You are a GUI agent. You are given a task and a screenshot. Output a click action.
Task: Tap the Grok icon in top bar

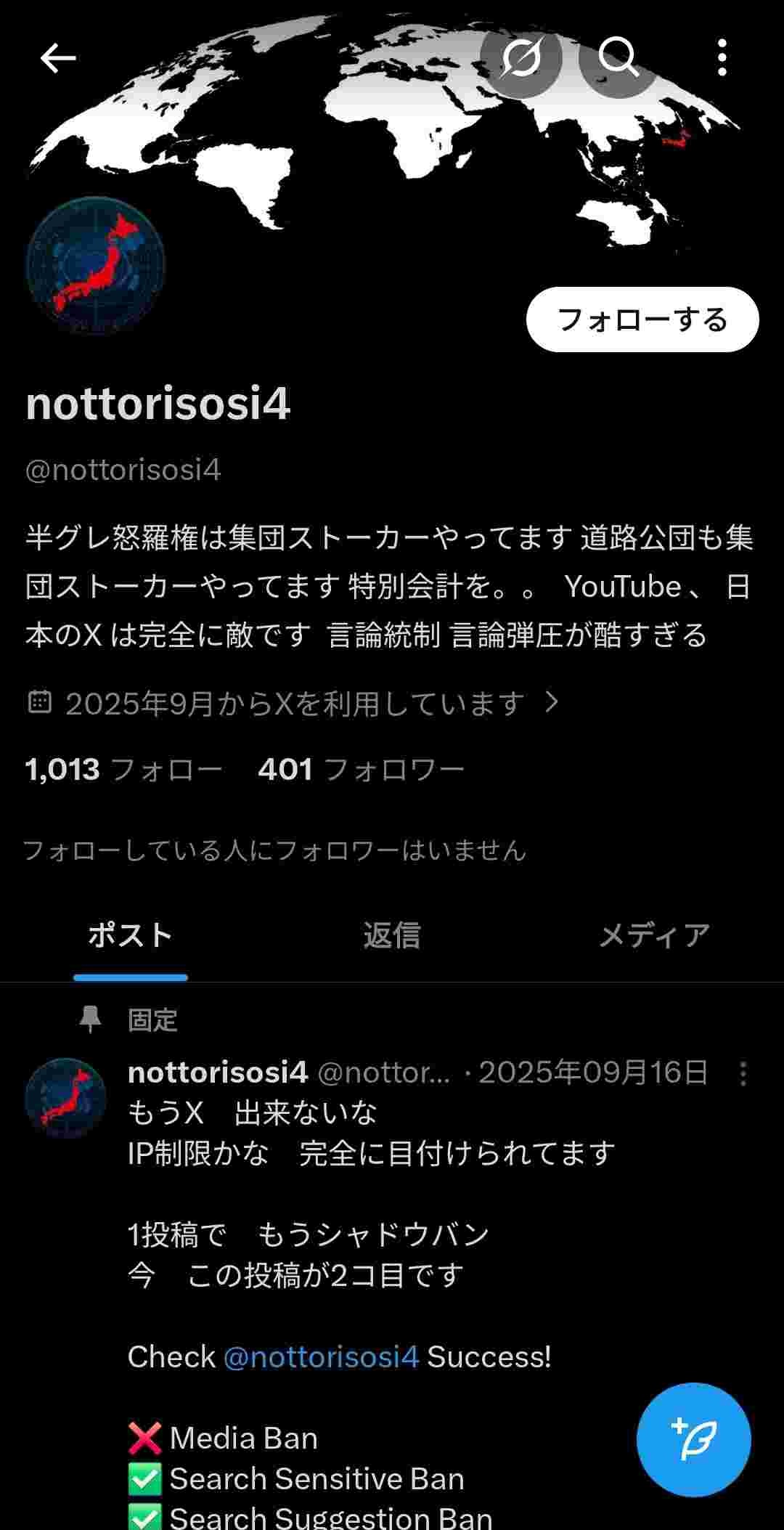pos(521,58)
